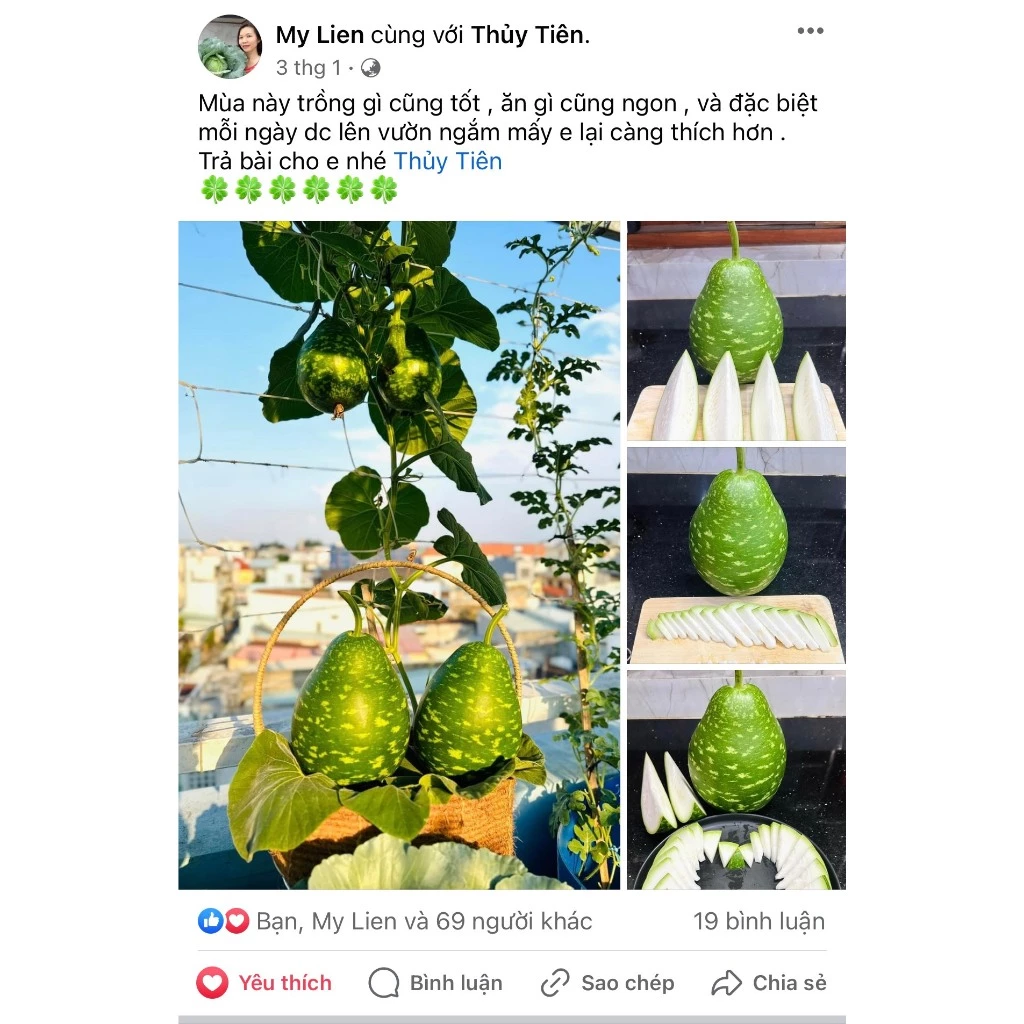Tap Bình luận to write a comment
The height and width of the screenshot is (1024, 1024).
436,983
